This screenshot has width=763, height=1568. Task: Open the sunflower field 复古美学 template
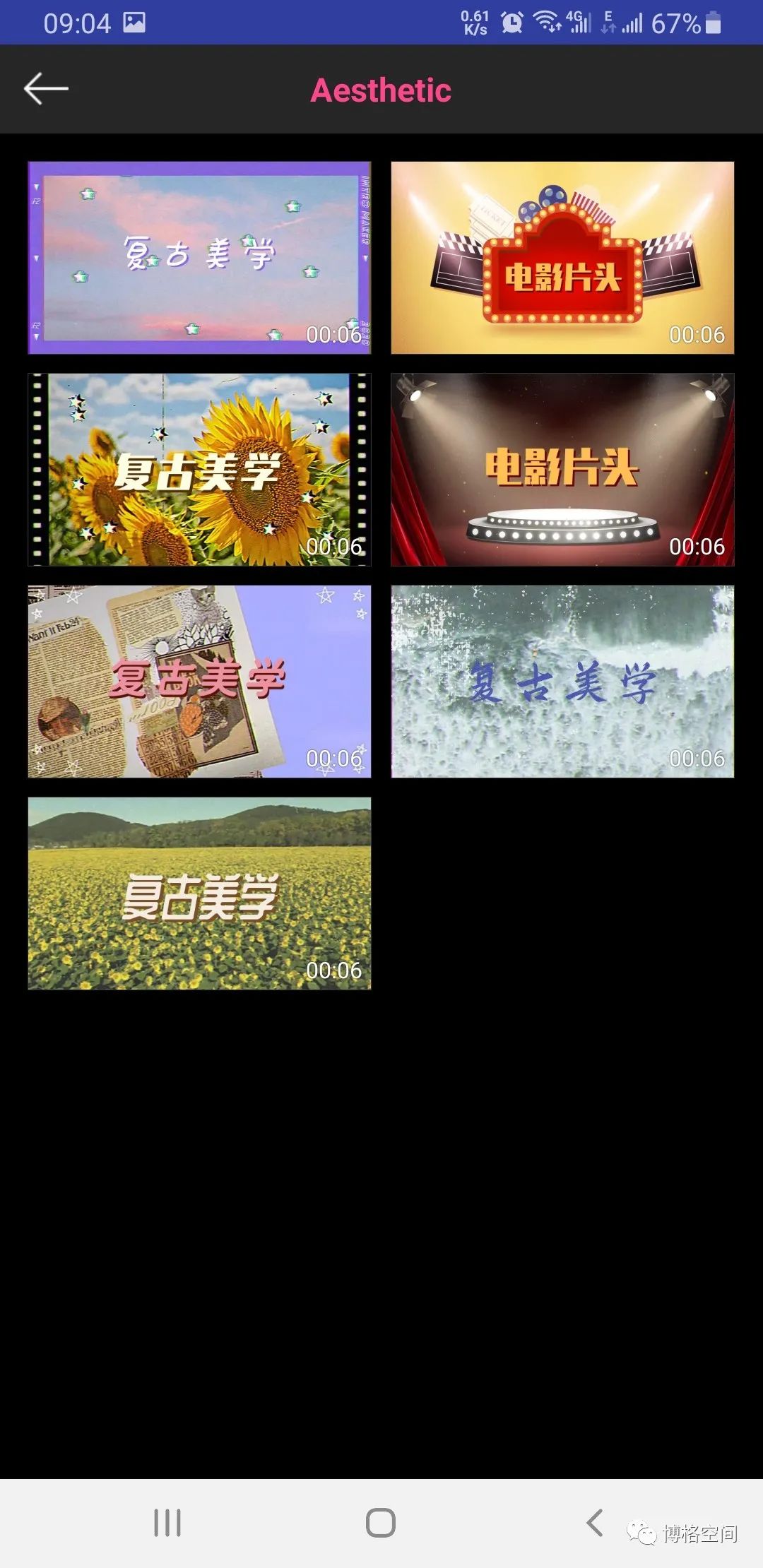pos(199,891)
